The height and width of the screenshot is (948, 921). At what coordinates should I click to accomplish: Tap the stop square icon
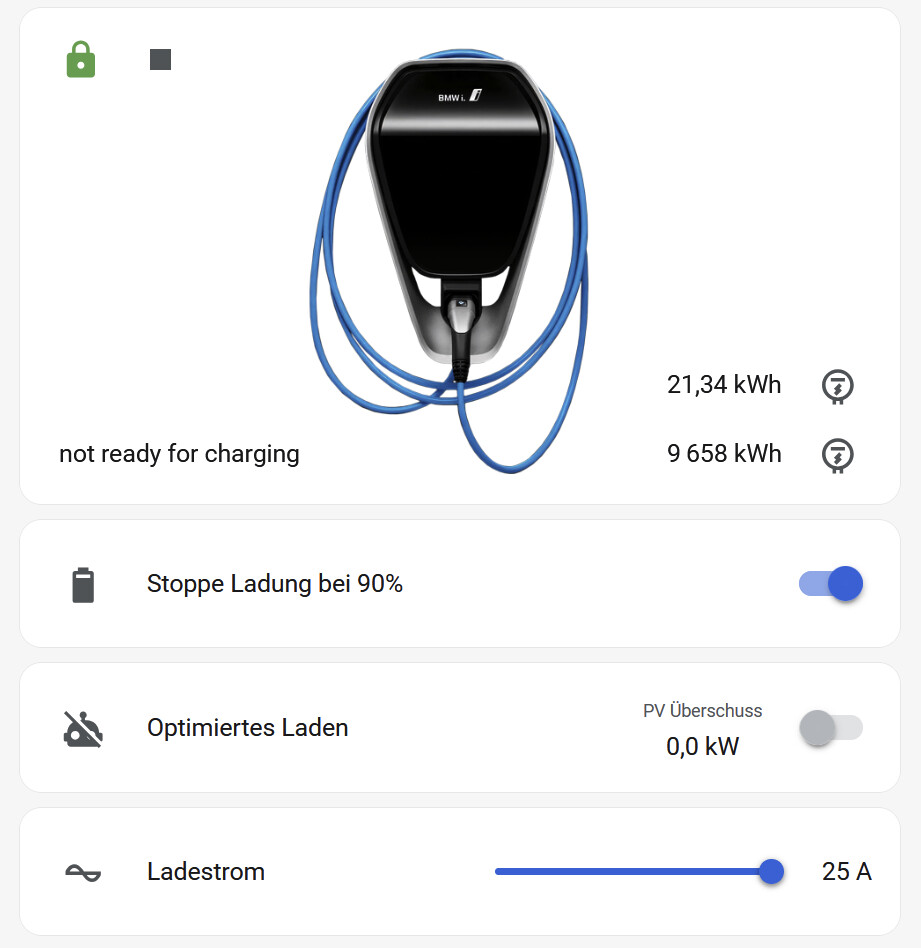pos(160,60)
